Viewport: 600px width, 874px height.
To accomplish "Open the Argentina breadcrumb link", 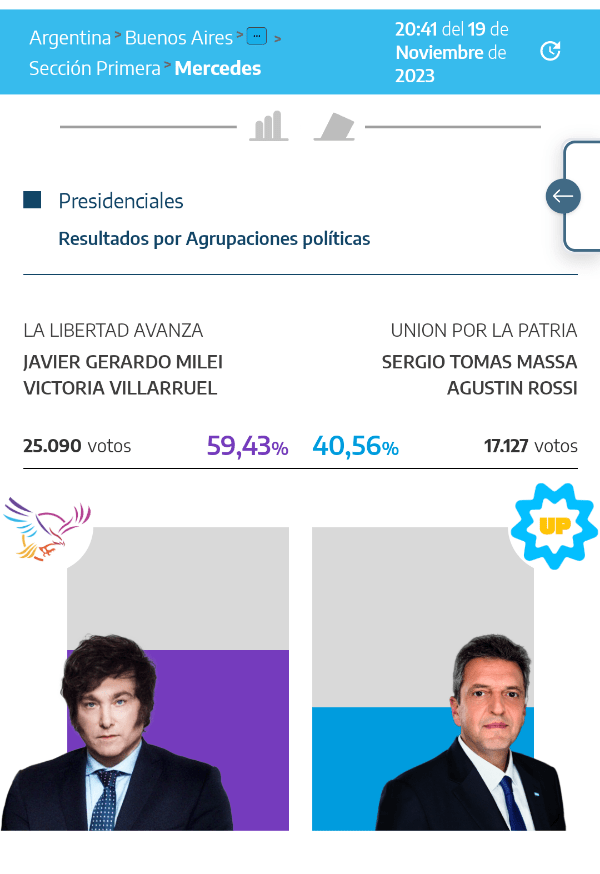I will [70, 38].
